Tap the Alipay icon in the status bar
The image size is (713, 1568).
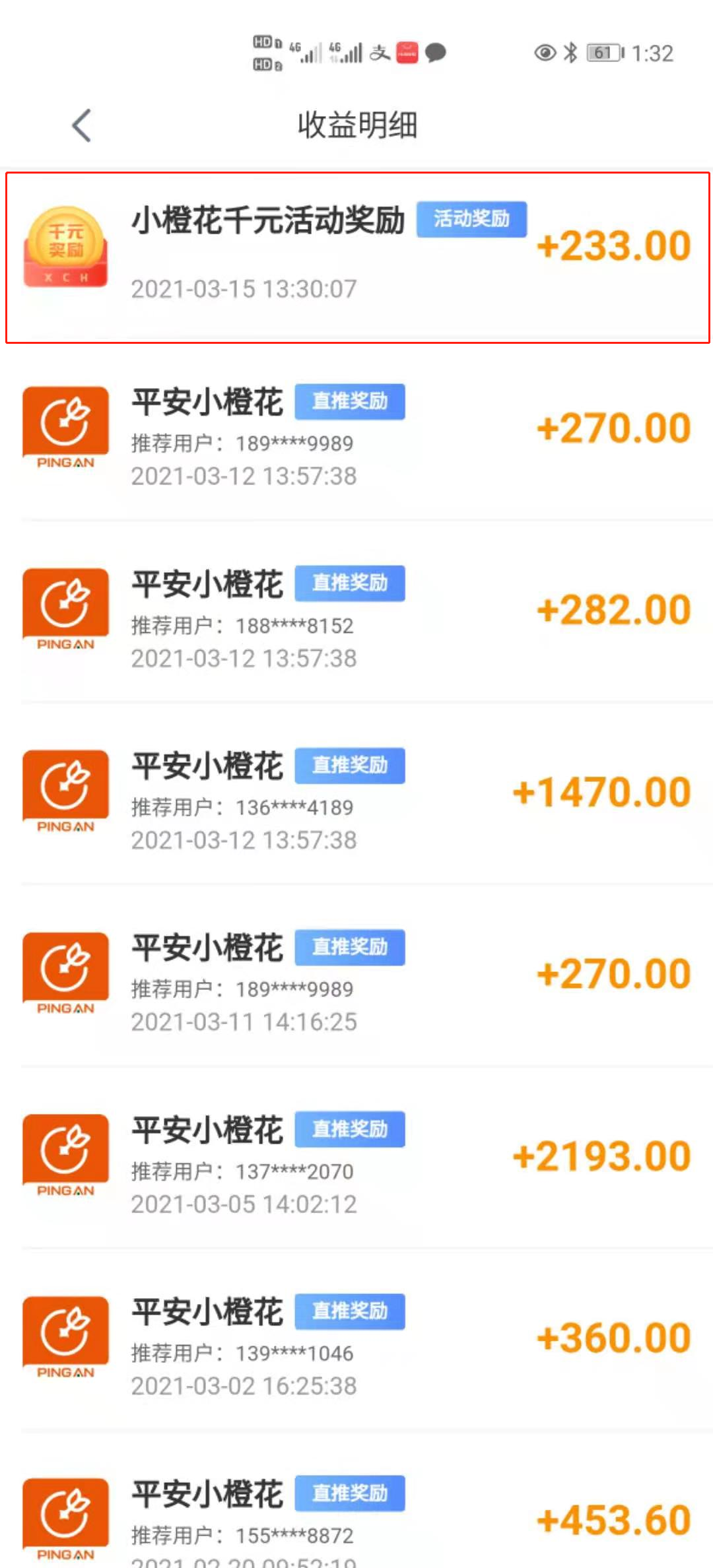coord(378,53)
